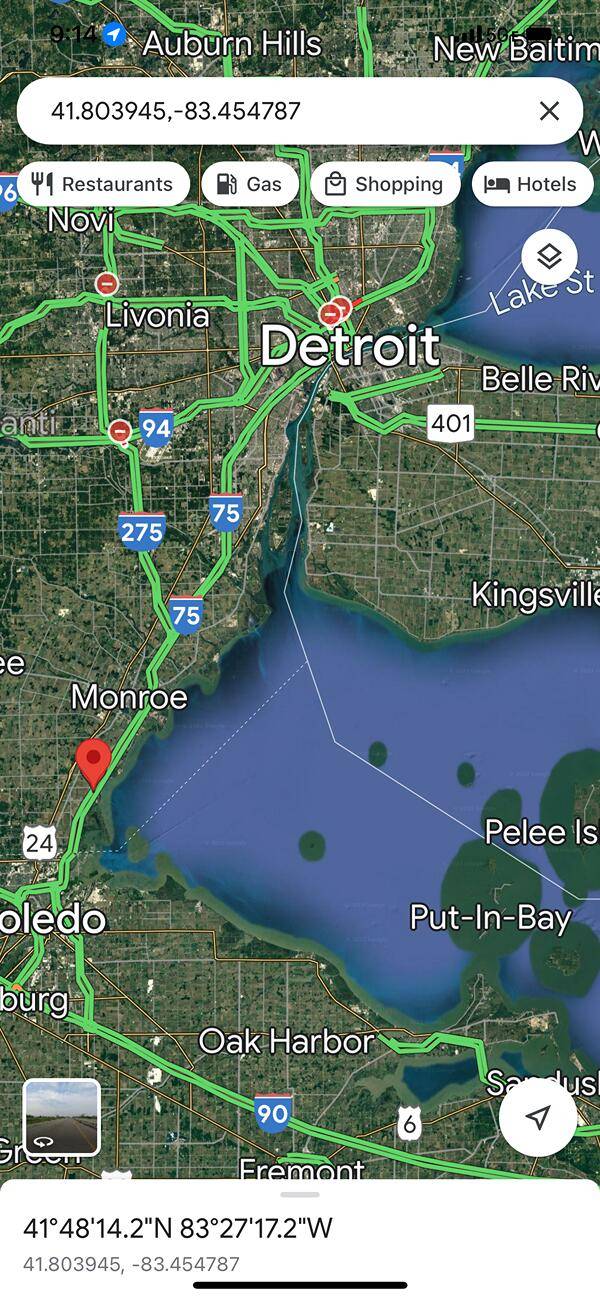The image size is (600, 1300).
Task: Select the Hotels chip
Action: tap(532, 184)
